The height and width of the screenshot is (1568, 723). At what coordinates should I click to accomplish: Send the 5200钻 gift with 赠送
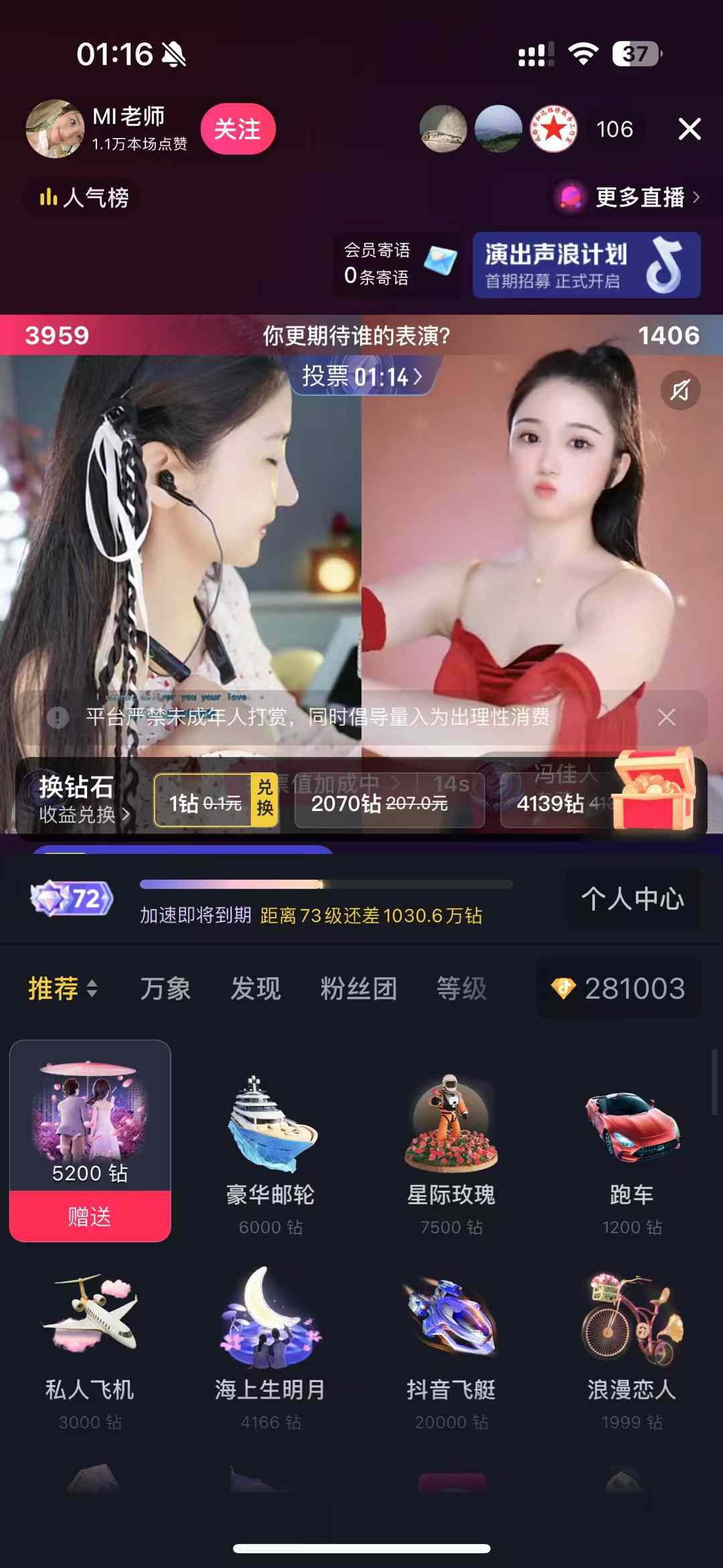point(90,1216)
